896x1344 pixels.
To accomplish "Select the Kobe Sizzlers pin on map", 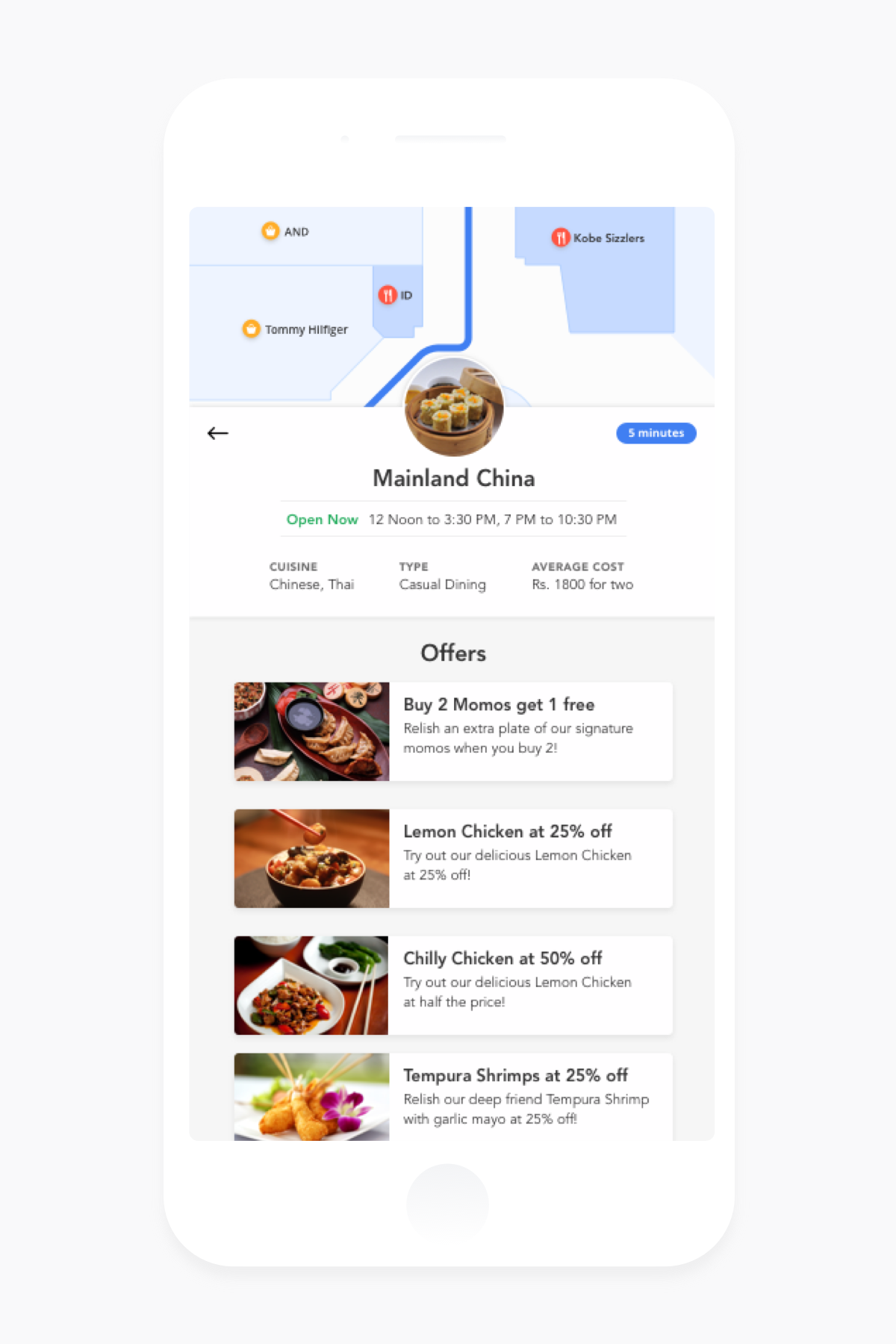I will (561, 237).
